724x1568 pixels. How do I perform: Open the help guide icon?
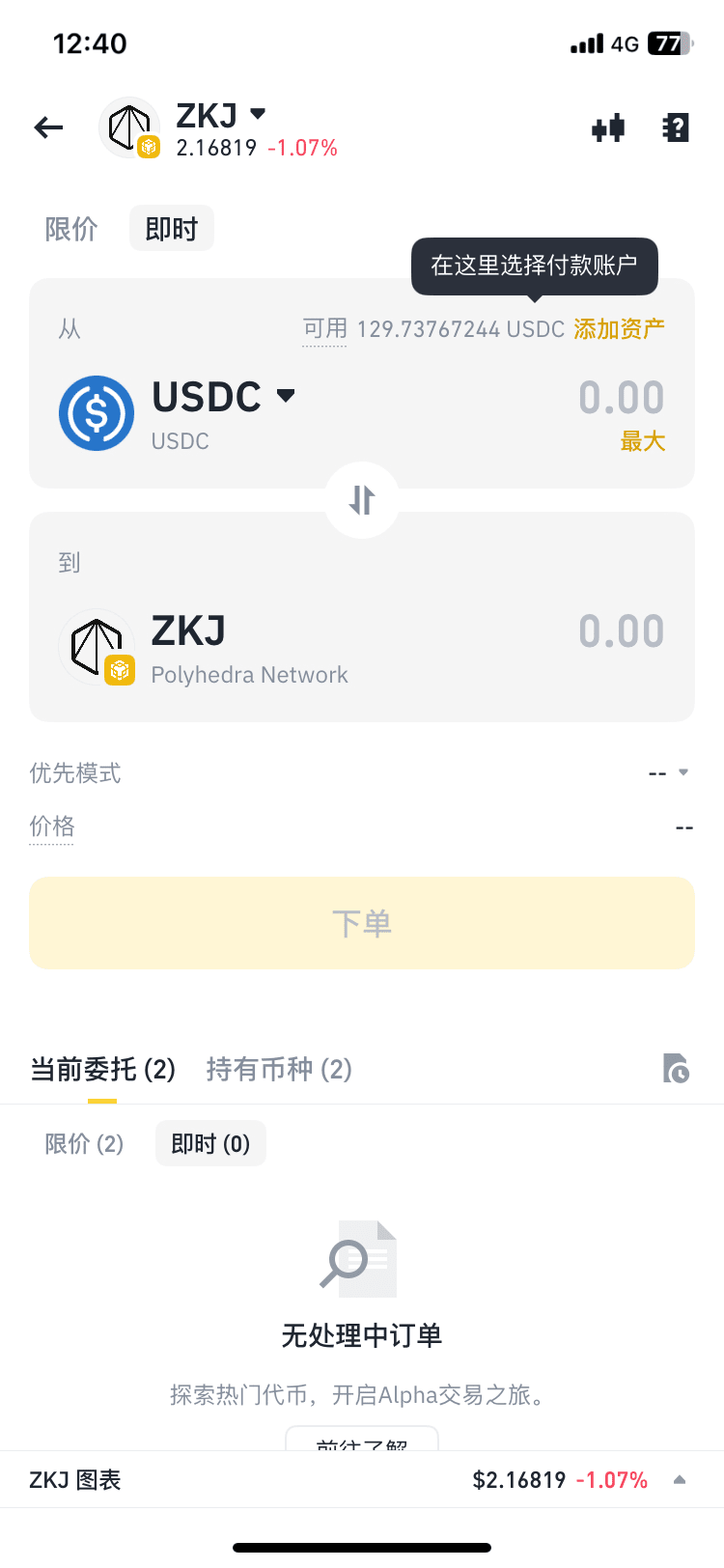pos(676,127)
